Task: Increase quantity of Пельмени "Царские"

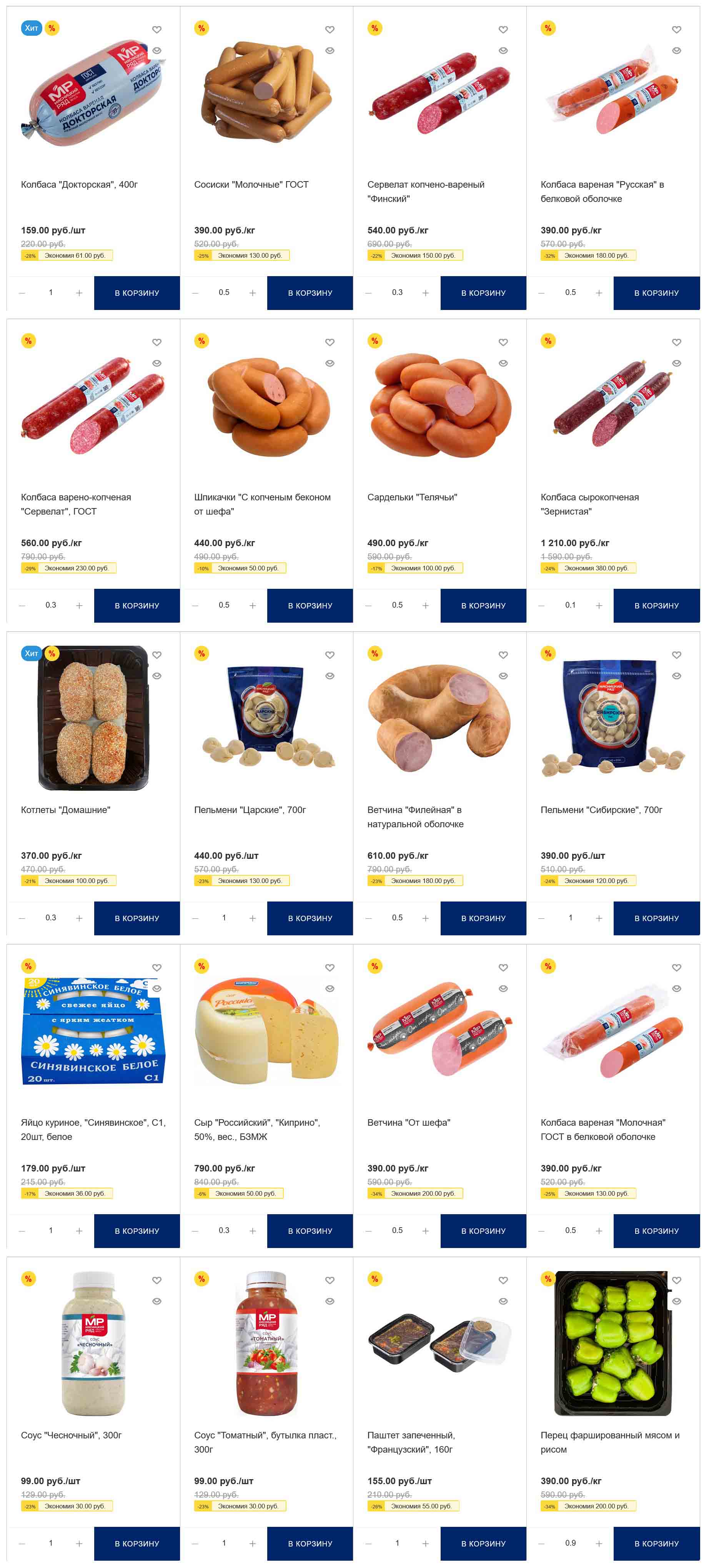Action: pos(253,918)
